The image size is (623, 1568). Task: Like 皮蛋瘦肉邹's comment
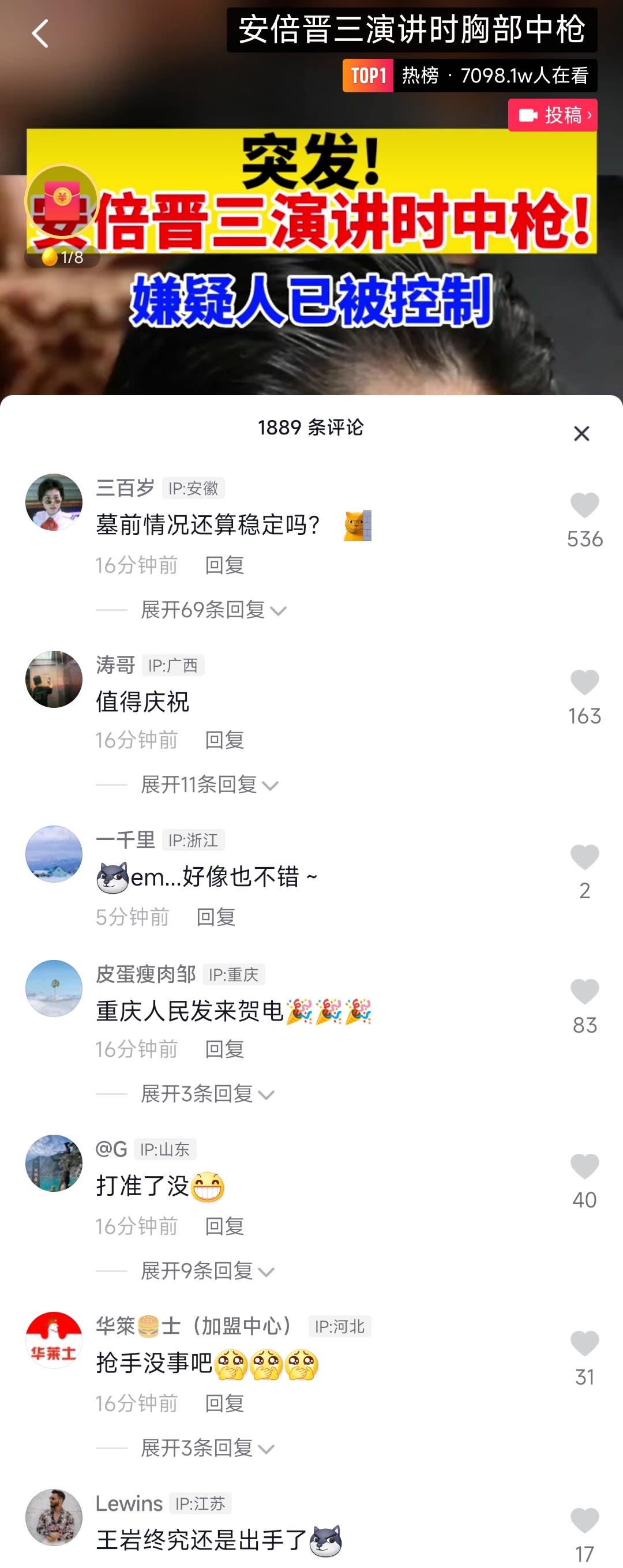coord(584,992)
